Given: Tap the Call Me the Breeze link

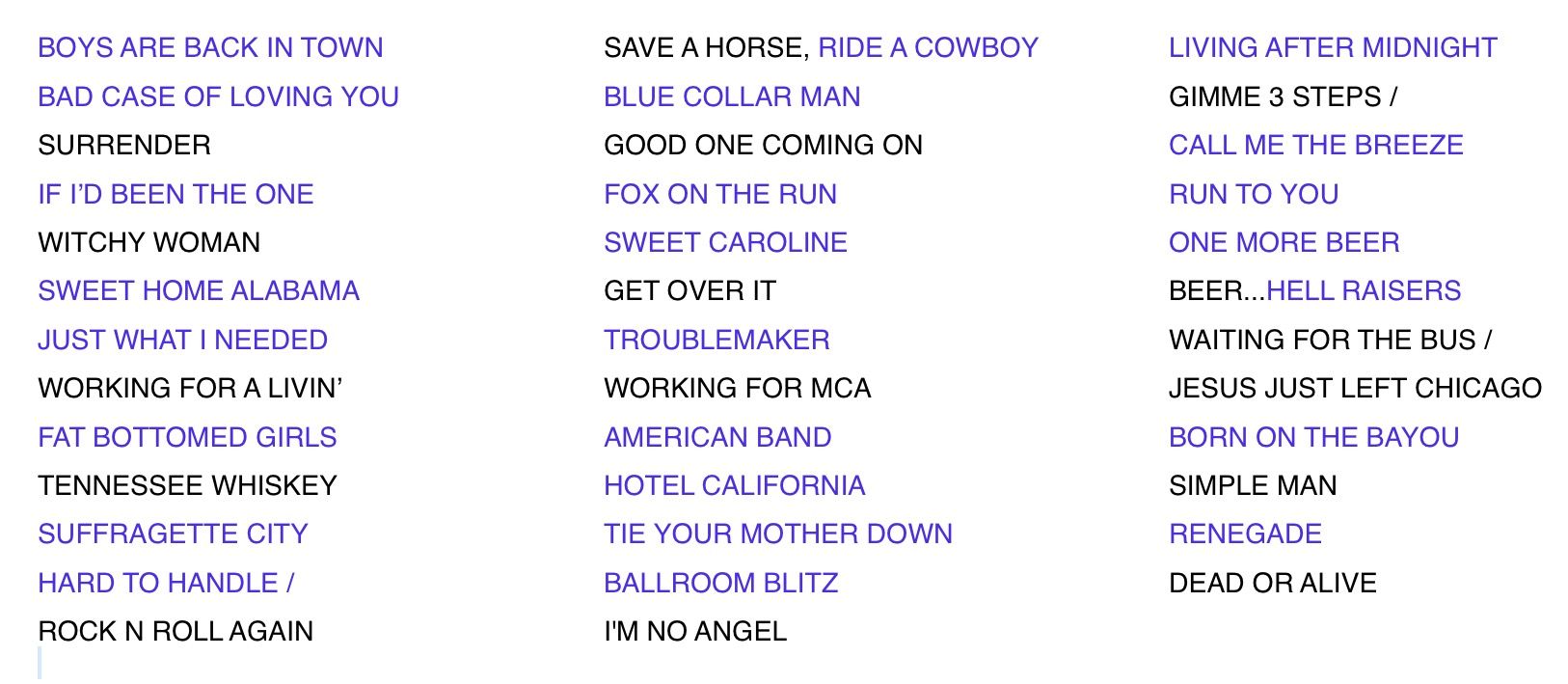Looking at the screenshot, I should pyautogui.click(x=1315, y=145).
